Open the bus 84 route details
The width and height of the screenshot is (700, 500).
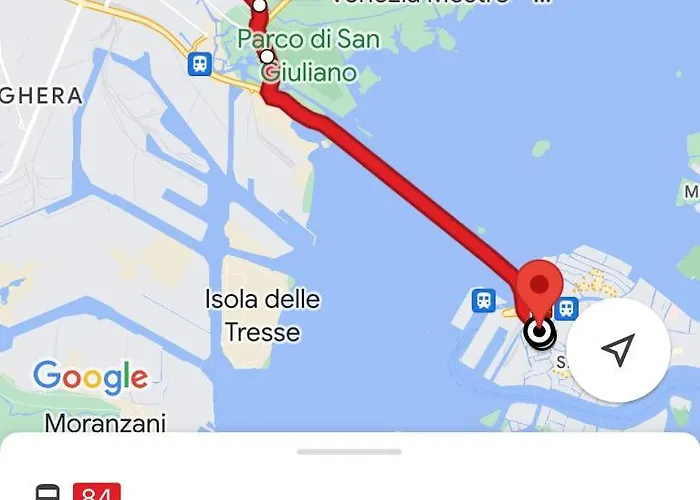point(97,492)
